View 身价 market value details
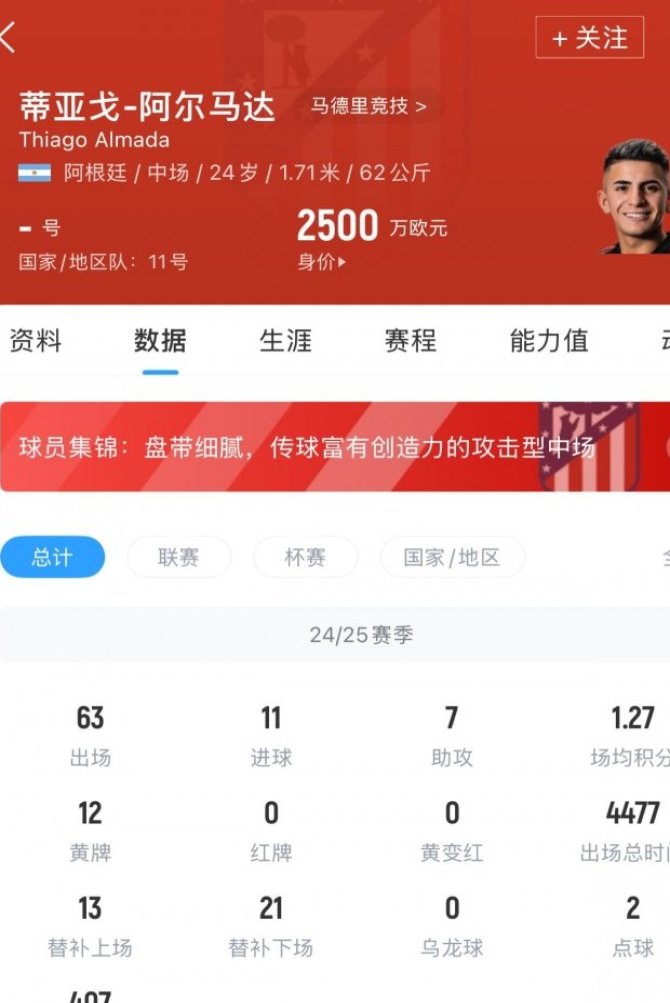 (x=322, y=263)
